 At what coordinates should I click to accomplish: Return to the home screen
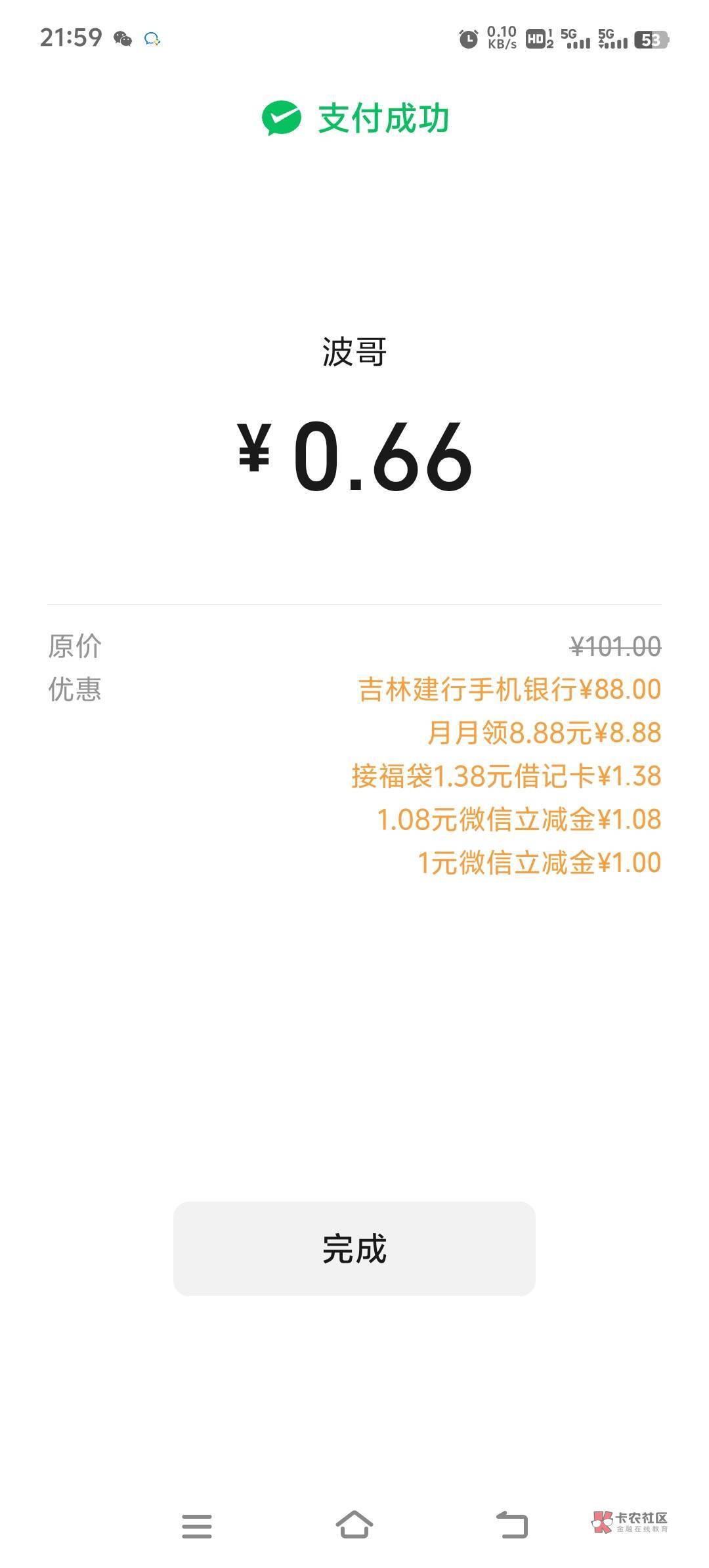(x=354, y=1525)
